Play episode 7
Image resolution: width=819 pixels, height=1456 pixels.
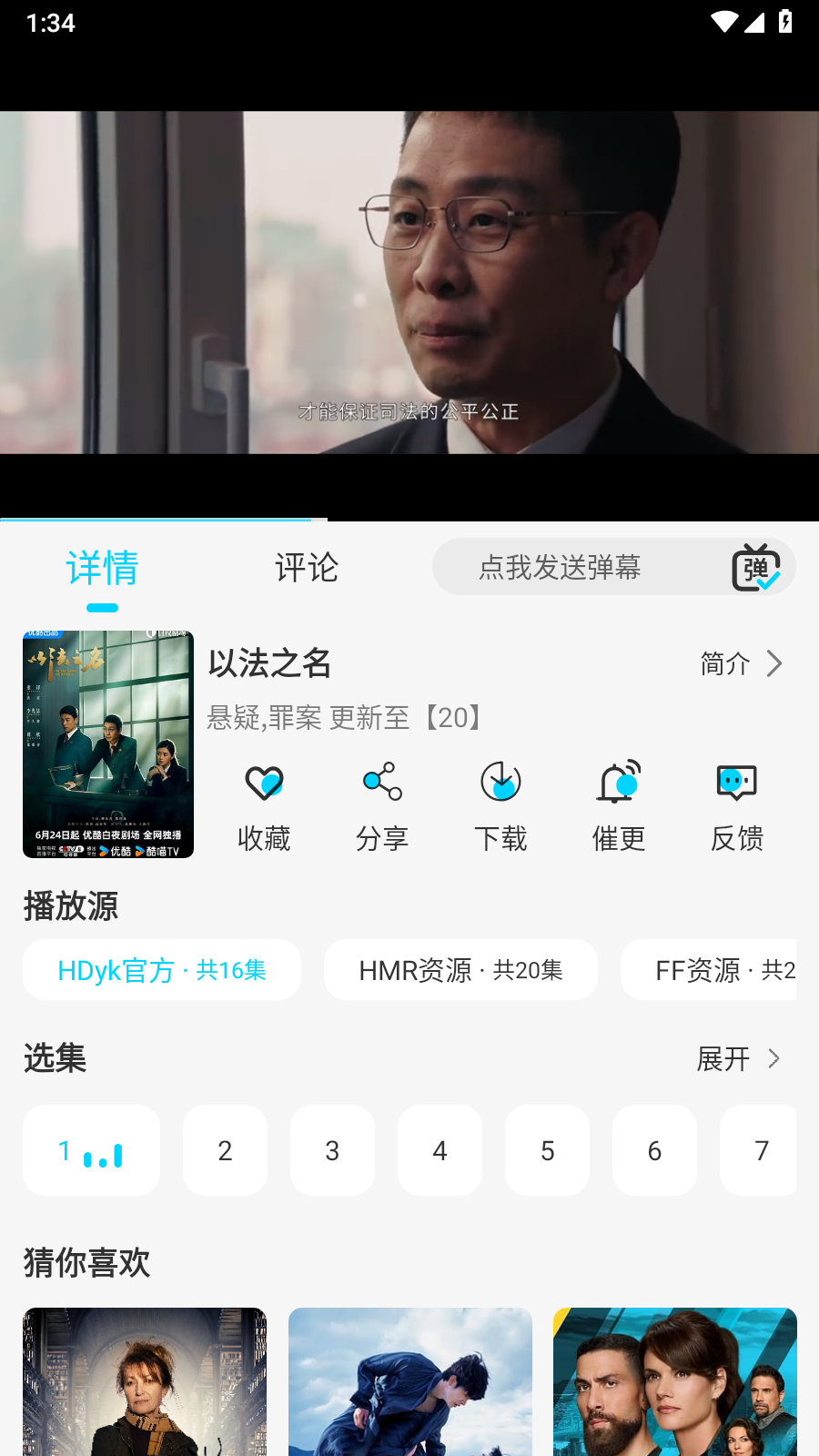(760, 1150)
